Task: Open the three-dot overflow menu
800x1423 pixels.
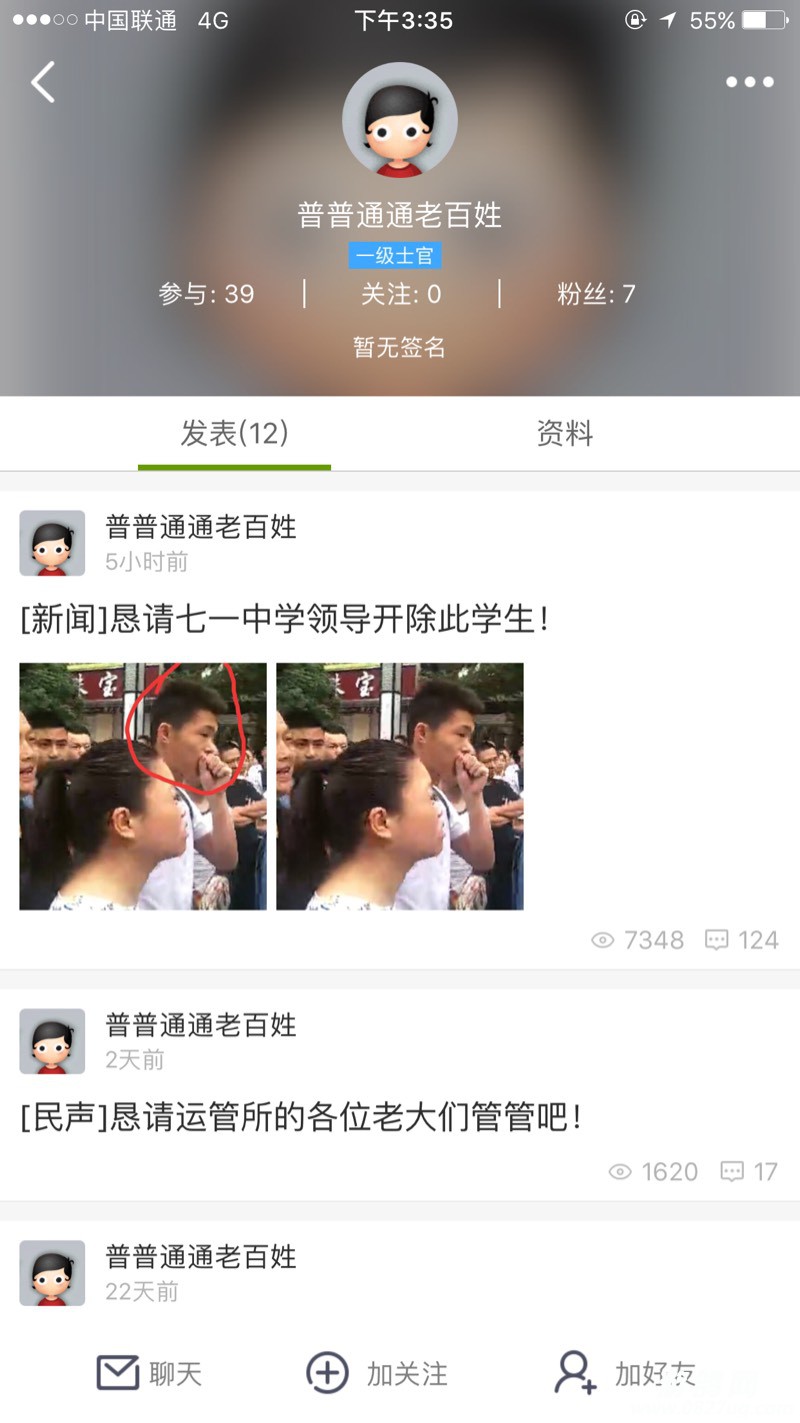Action: pyautogui.click(x=749, y=82)
